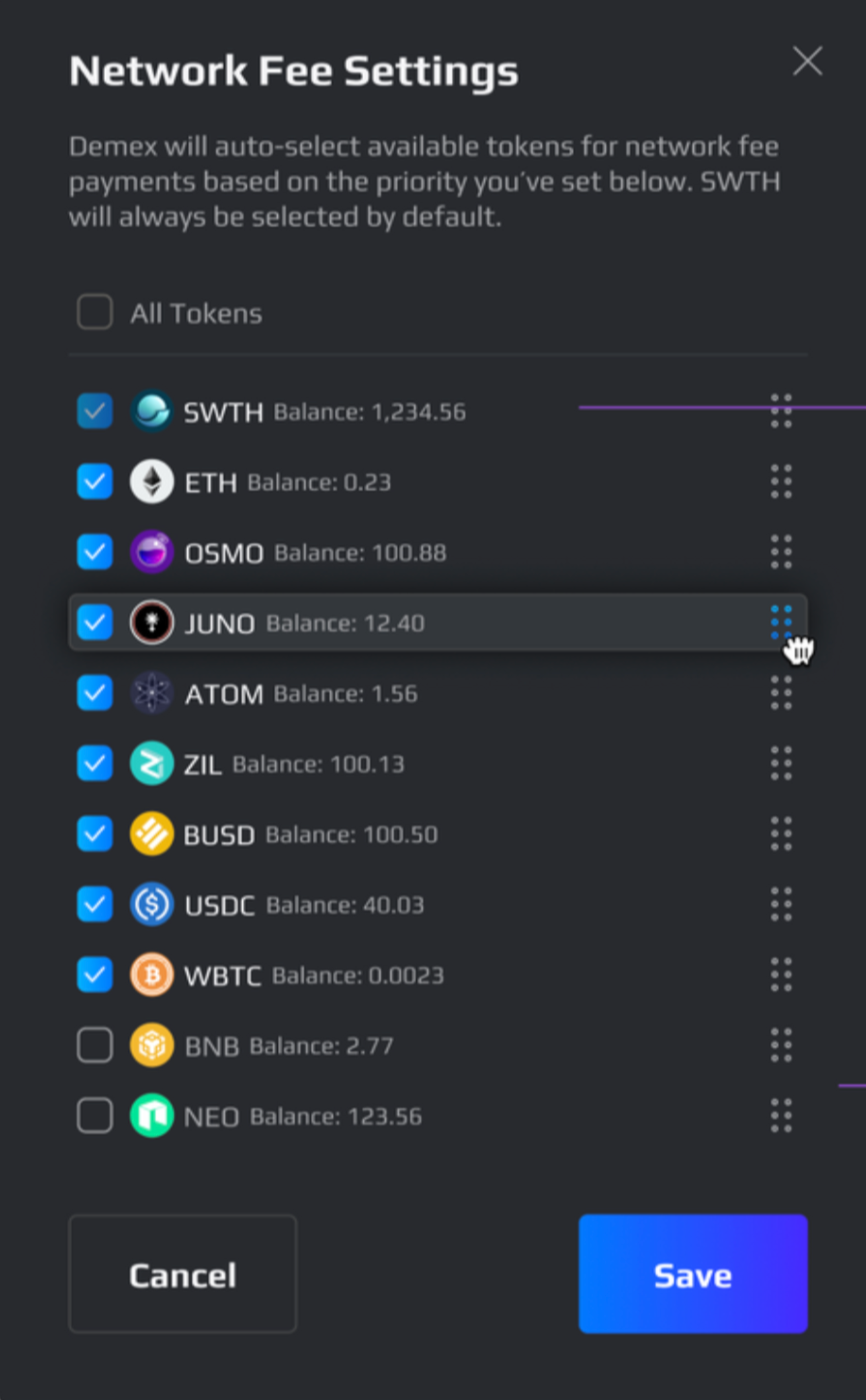This screenshot has width=866, height=1400.
Task: Enable the BNB token checkbox
Action: (95, 1045)
